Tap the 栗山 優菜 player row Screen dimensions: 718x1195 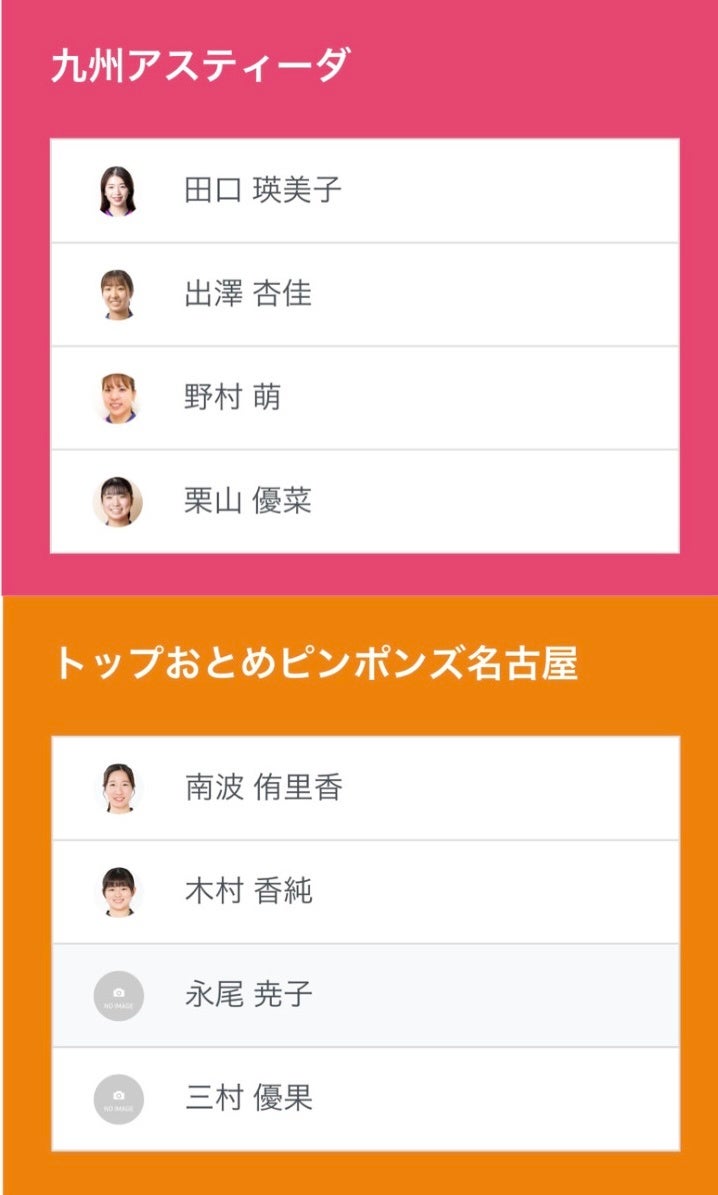coord(248,501)
